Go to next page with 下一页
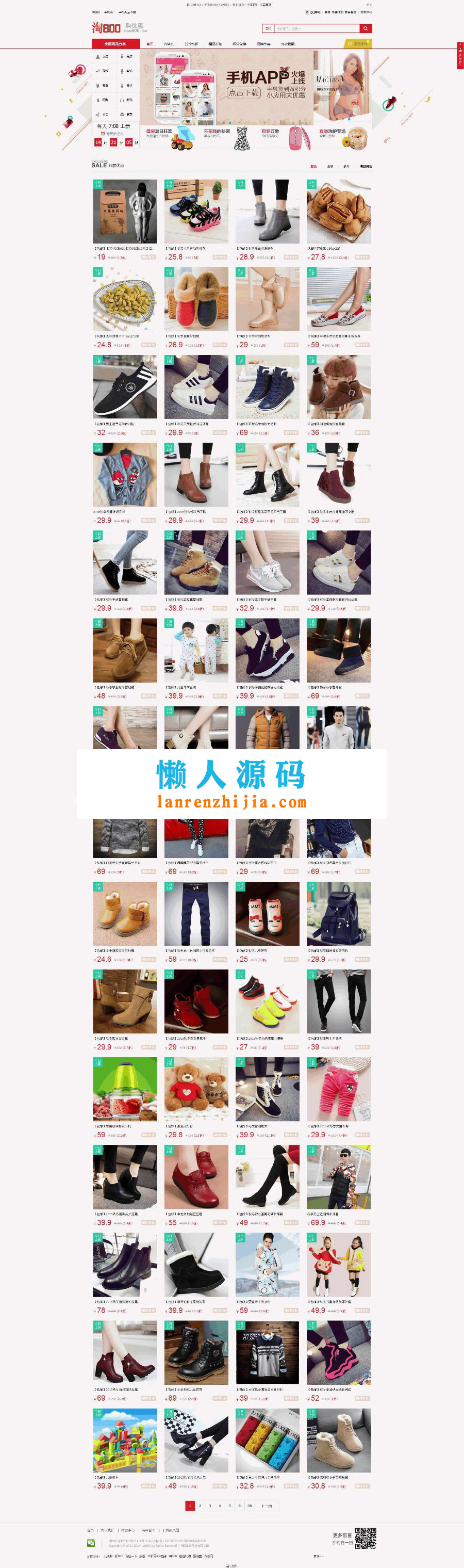 (267, 1506)
